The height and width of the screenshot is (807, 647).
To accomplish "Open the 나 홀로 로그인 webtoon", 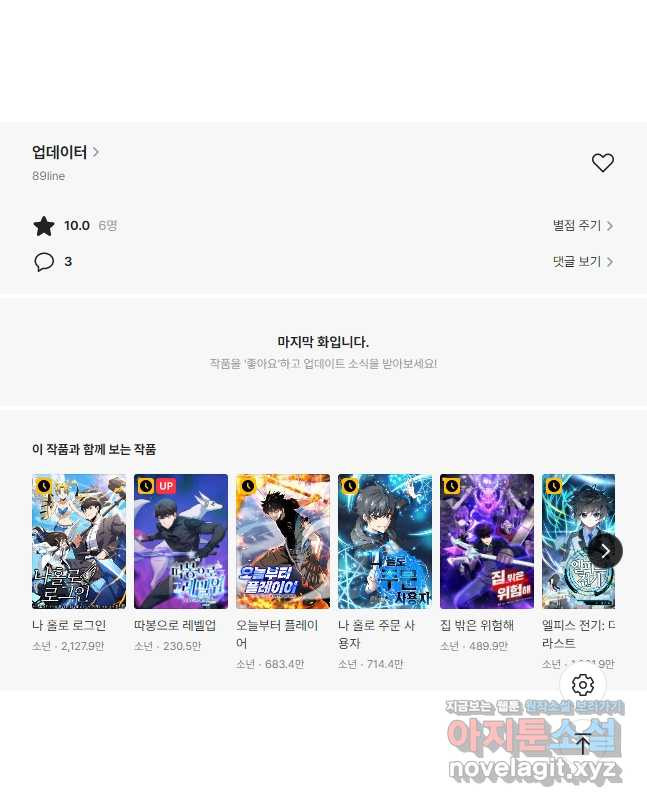I will click(79, 541).
